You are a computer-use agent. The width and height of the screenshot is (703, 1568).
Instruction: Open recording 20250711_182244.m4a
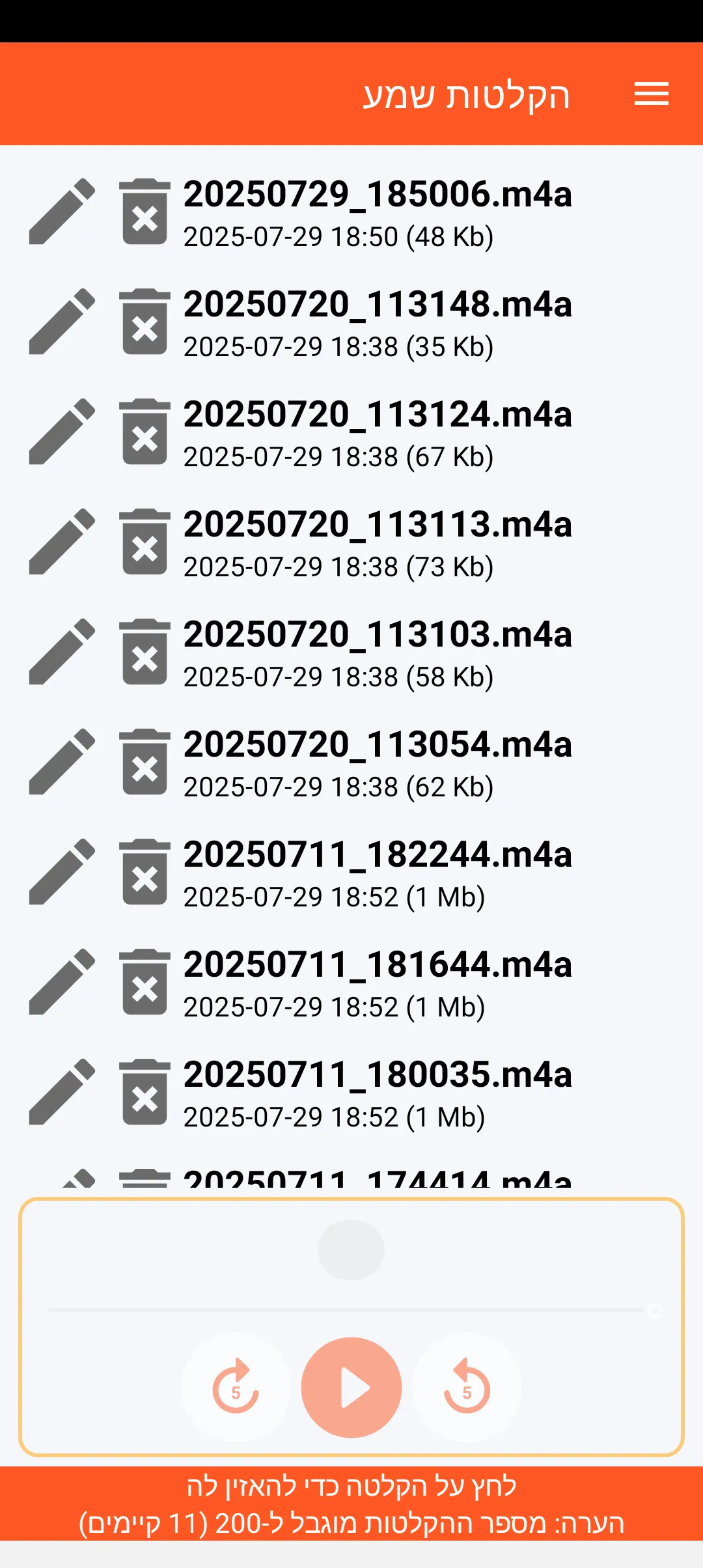click(378, 873)
